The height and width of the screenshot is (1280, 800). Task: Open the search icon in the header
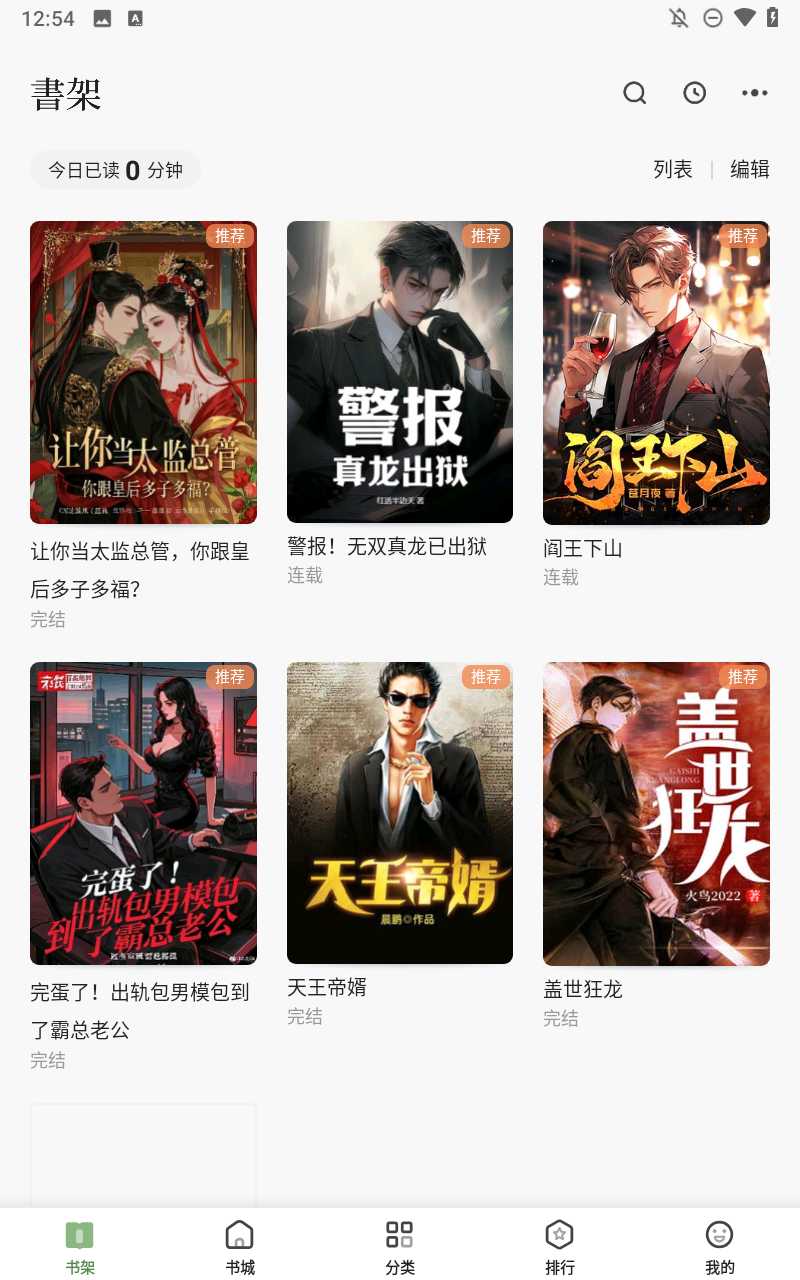[x=634, y=93]
